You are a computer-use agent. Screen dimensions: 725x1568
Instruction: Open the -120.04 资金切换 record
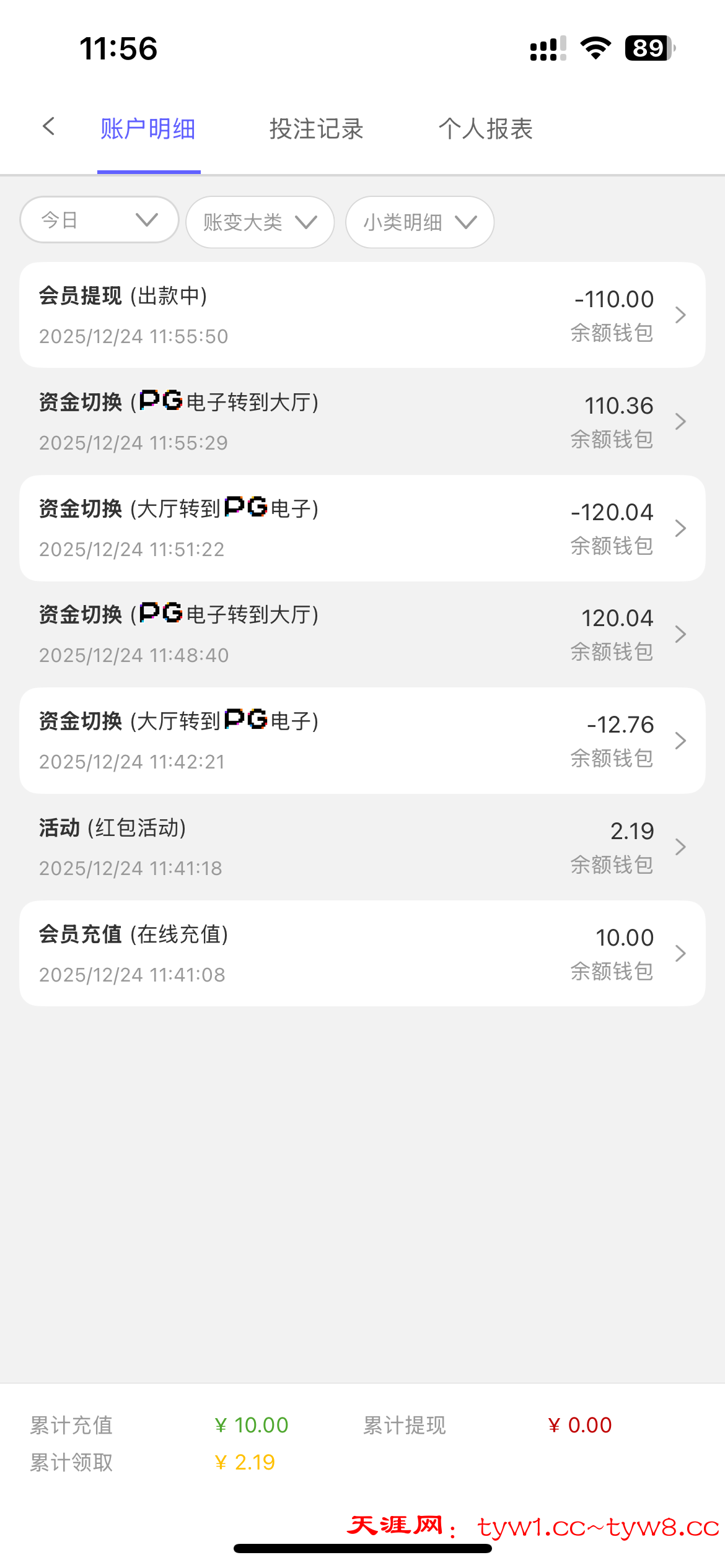[x=362, y=528]
